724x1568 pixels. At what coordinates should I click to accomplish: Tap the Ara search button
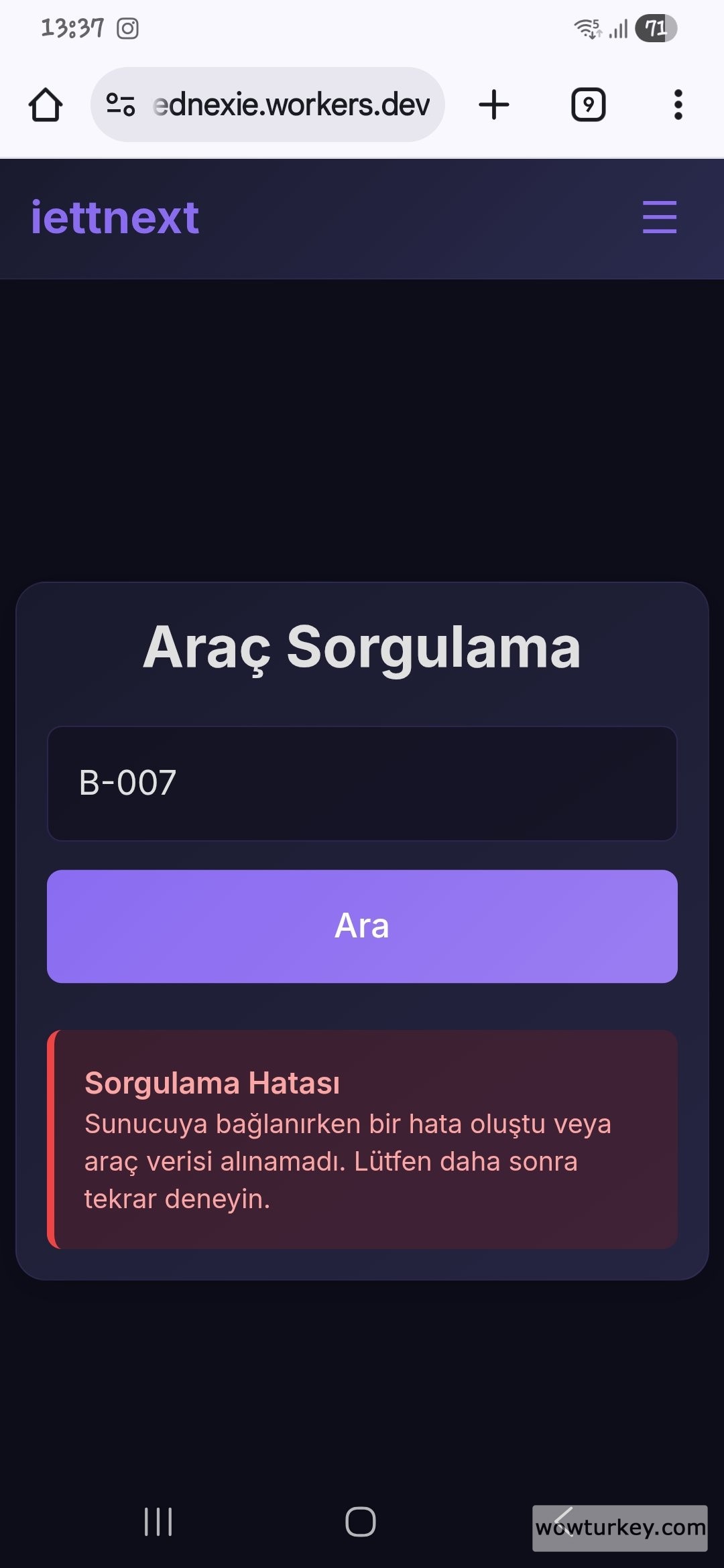pos(362,926)
